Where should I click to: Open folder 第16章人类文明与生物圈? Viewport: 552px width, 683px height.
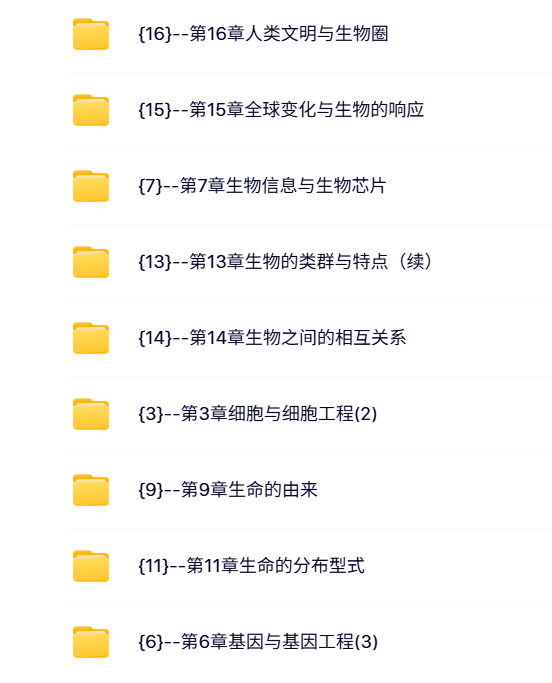pyautogui.click(x=309, y=34)
